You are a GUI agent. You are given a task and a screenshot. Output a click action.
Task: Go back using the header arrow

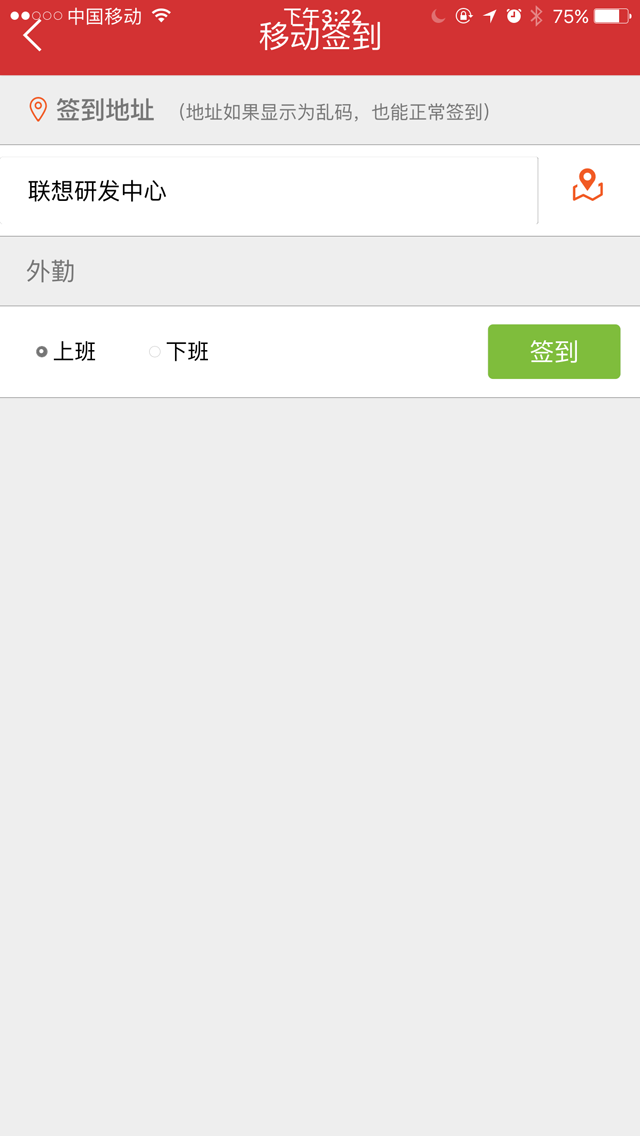click(x=33, y=35)
